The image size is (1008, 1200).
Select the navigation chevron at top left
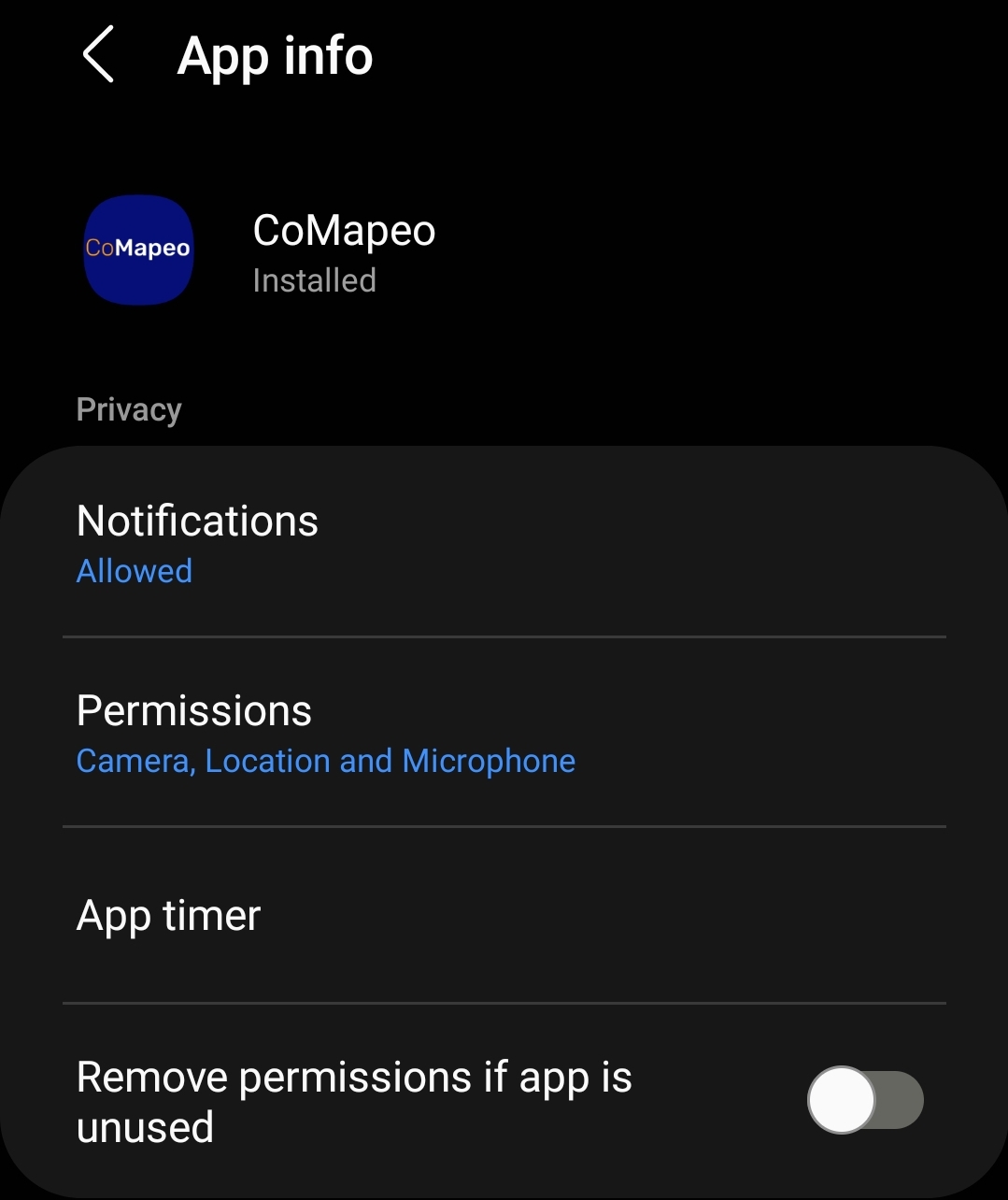pyautogui.click(x=98, y=56)
